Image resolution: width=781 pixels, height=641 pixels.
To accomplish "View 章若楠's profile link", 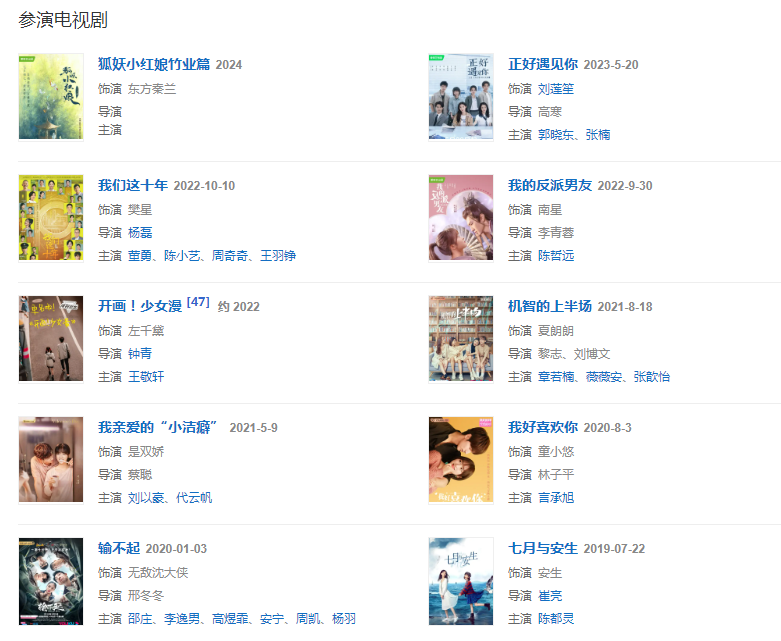I will click(x=556, y=376).
